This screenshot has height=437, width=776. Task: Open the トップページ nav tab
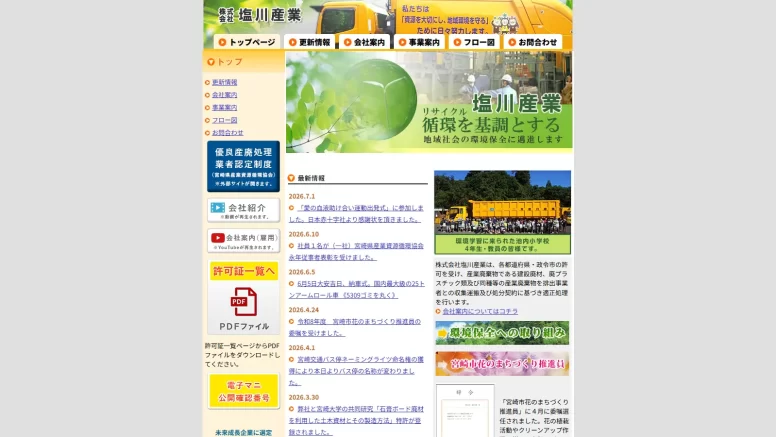tap(246, 42)
